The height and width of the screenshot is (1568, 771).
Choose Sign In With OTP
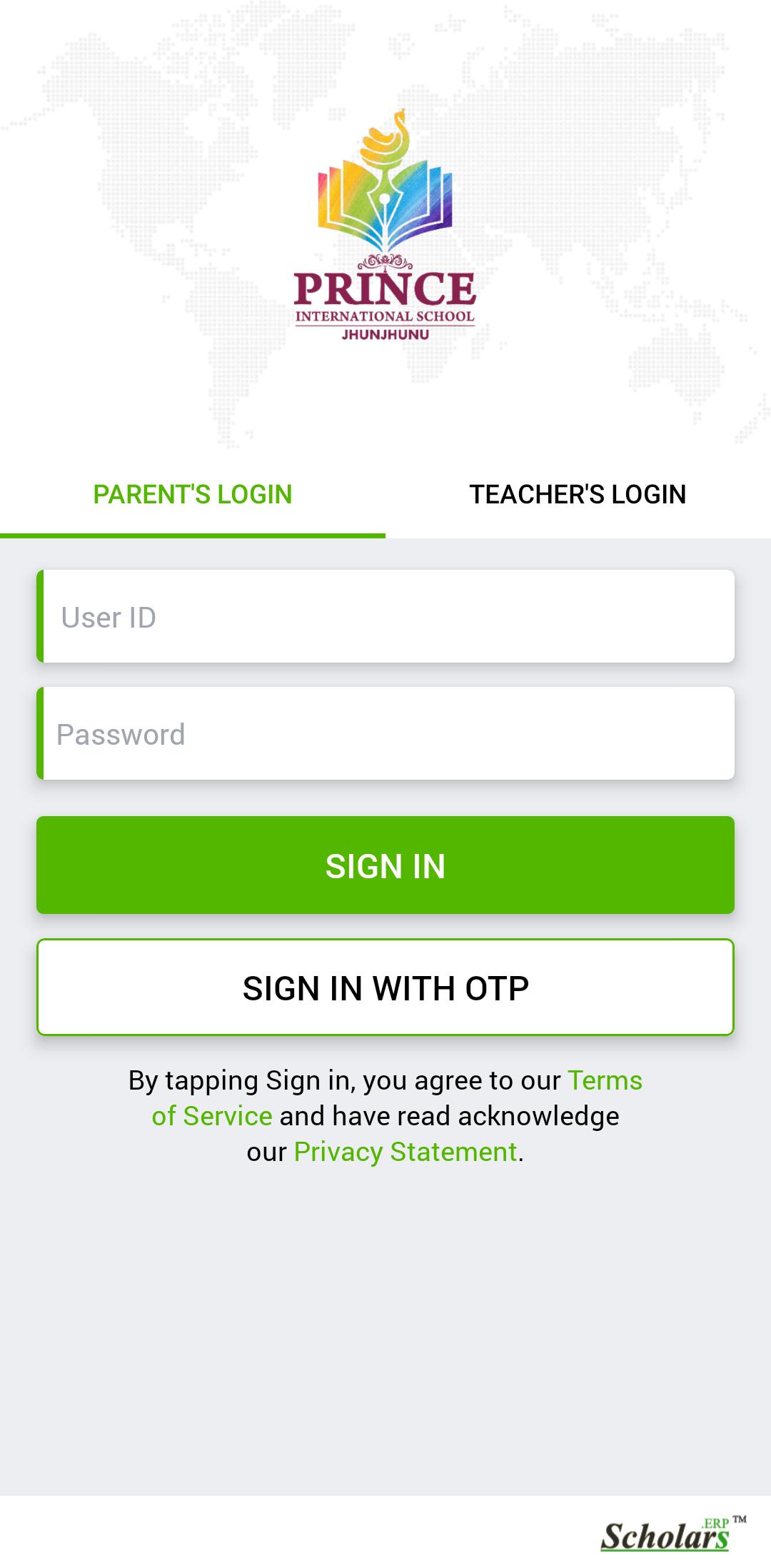[x=385, y=988]
